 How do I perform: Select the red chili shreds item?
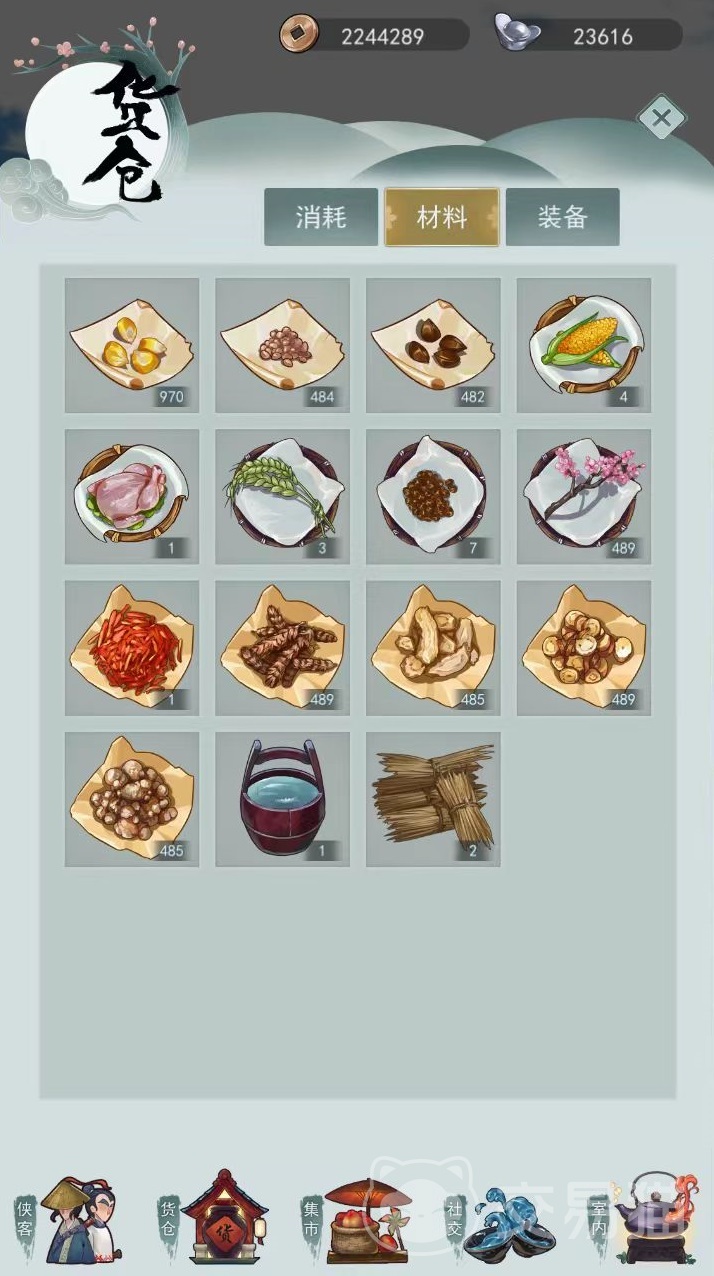(x=132, y=647)
